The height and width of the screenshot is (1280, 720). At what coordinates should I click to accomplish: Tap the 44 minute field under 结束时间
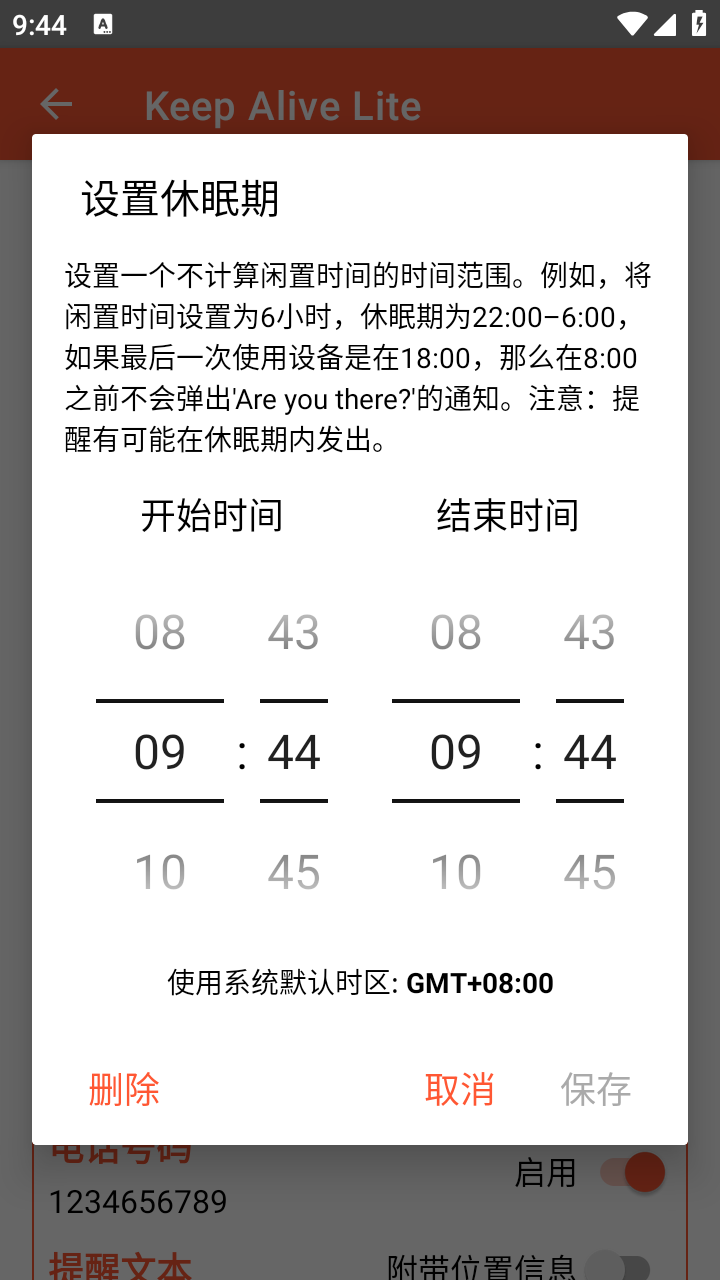pyautogui.click(x=589, y=752)
